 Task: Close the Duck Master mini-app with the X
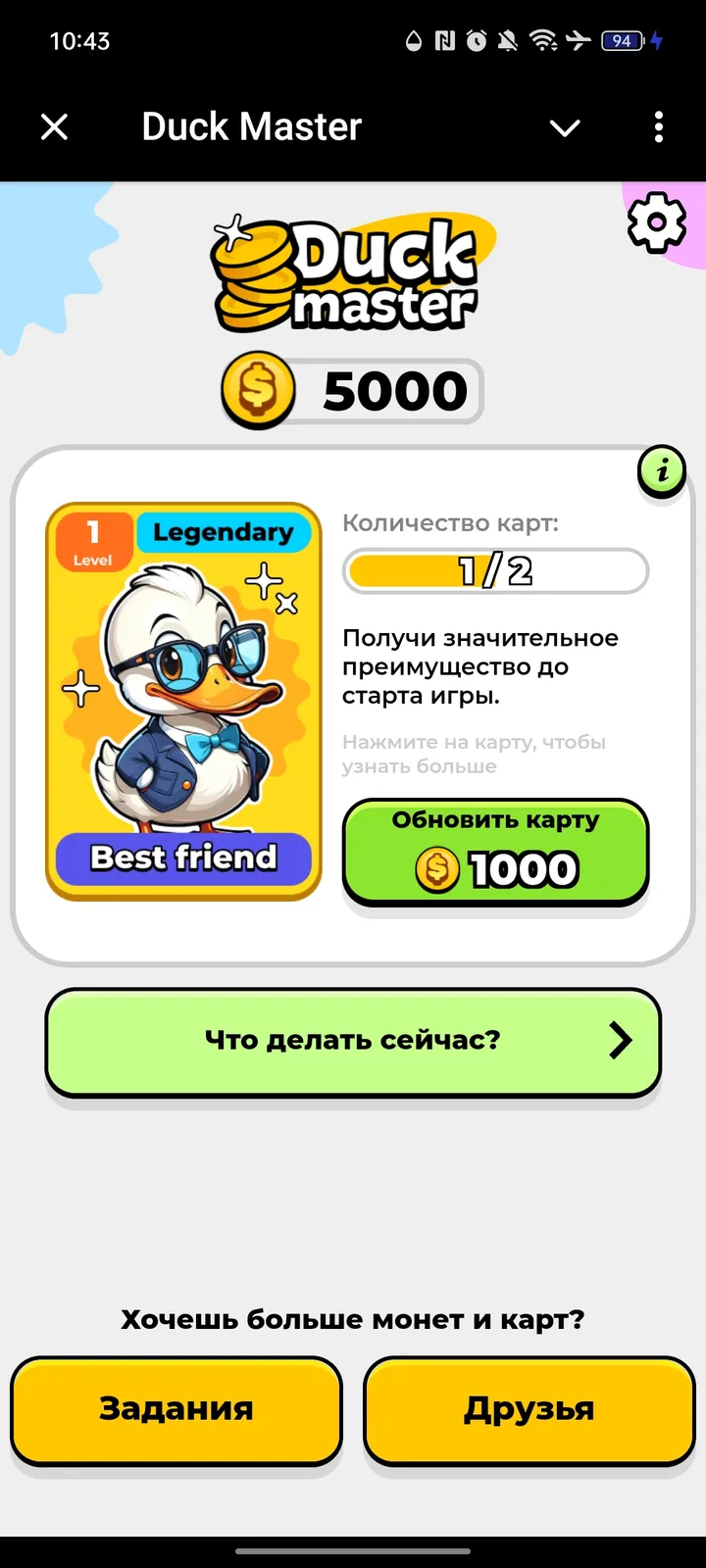[x=54, y=127]
